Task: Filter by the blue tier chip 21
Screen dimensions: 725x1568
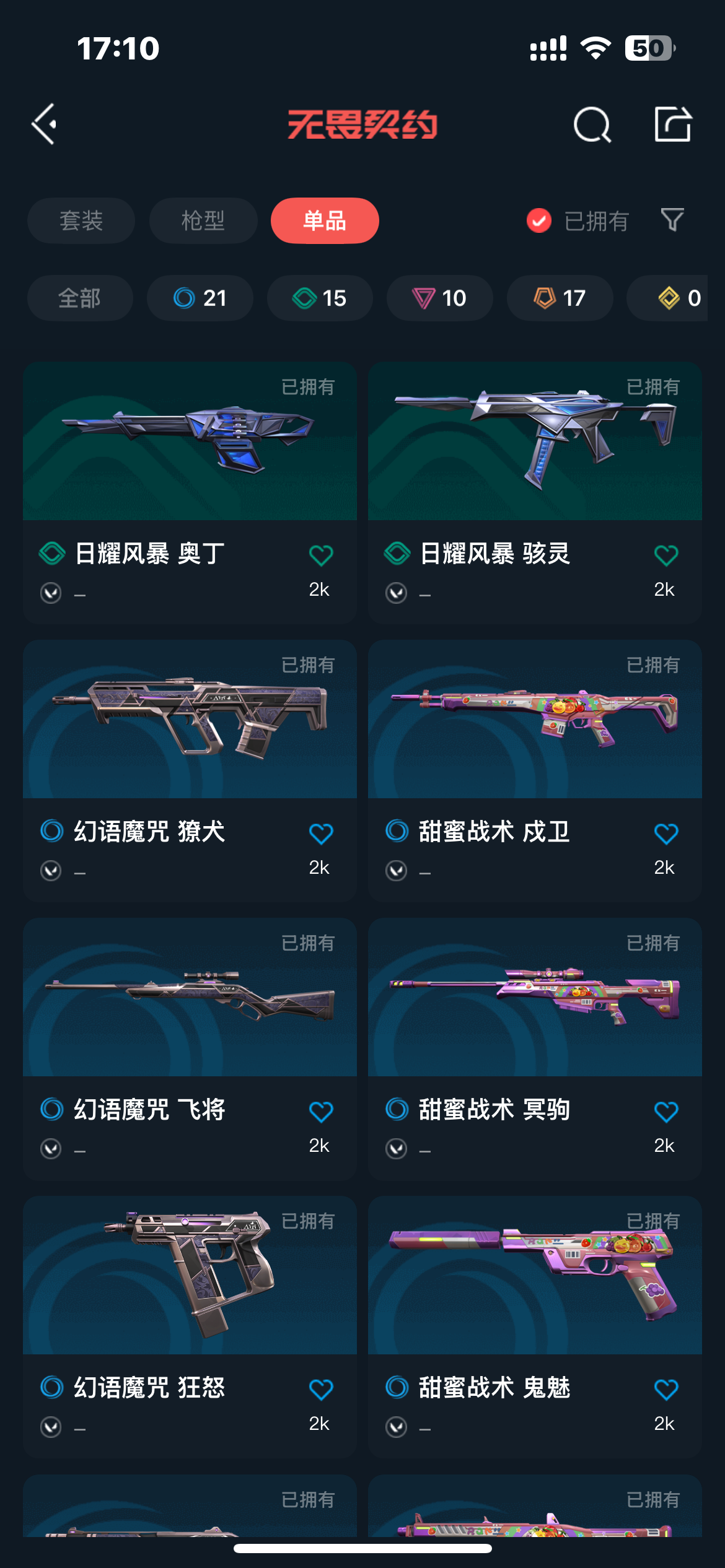Action: pyautogui.click(x=200, y=298)
